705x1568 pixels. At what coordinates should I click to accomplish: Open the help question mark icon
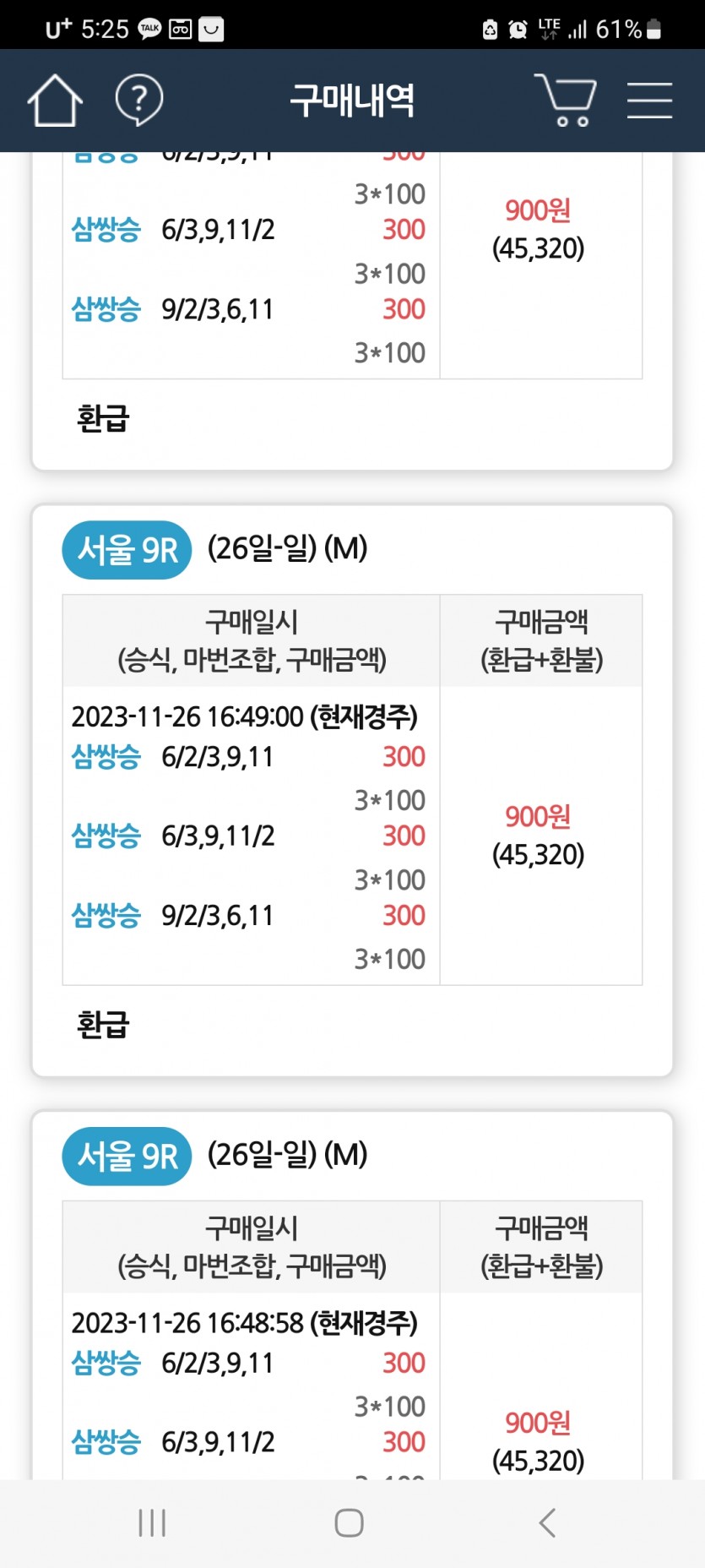[x=138, y=100]
